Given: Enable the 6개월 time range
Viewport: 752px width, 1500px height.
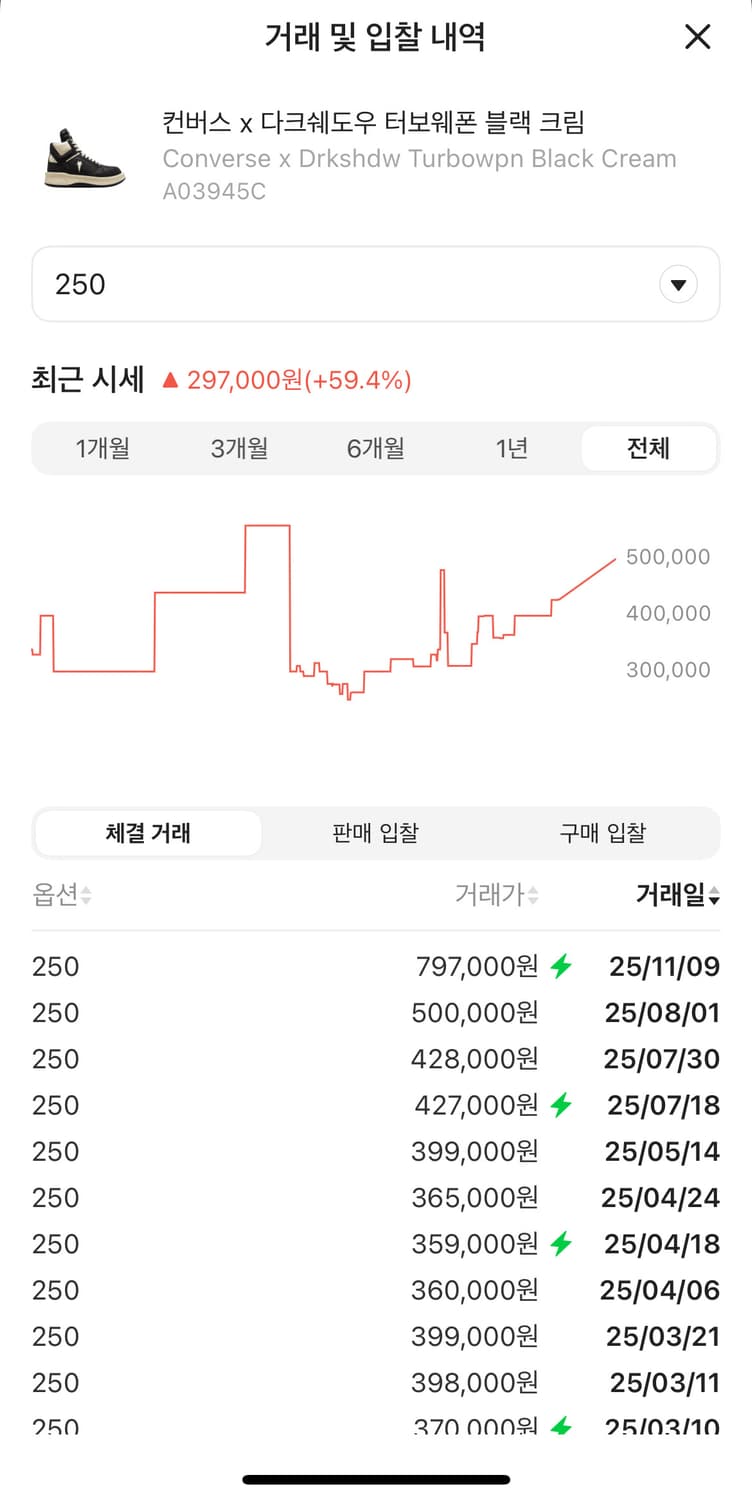Looking at the screenshot, I should click(x=376, y=448).
